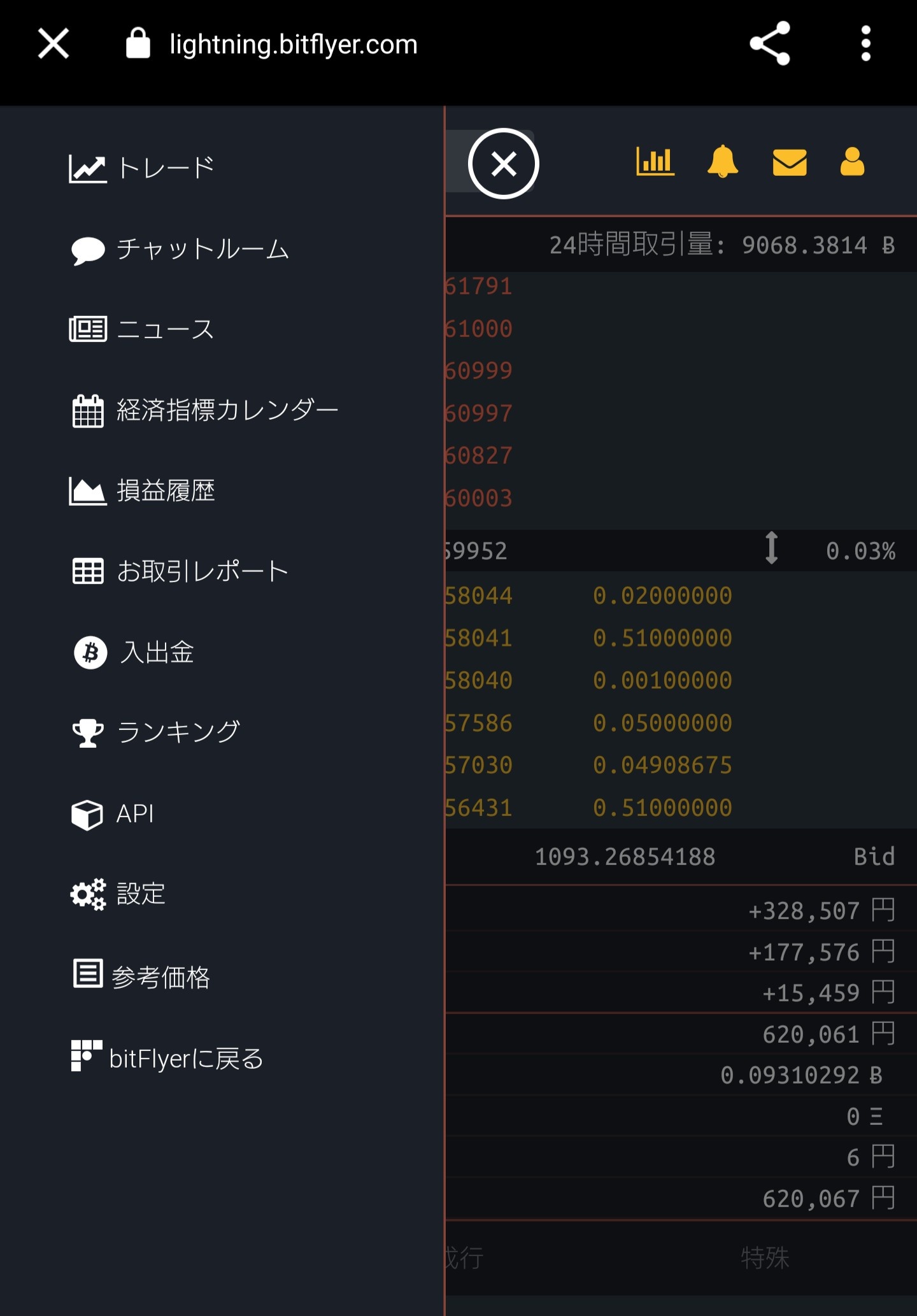
Task: Share this page
Action: [769, 44]
